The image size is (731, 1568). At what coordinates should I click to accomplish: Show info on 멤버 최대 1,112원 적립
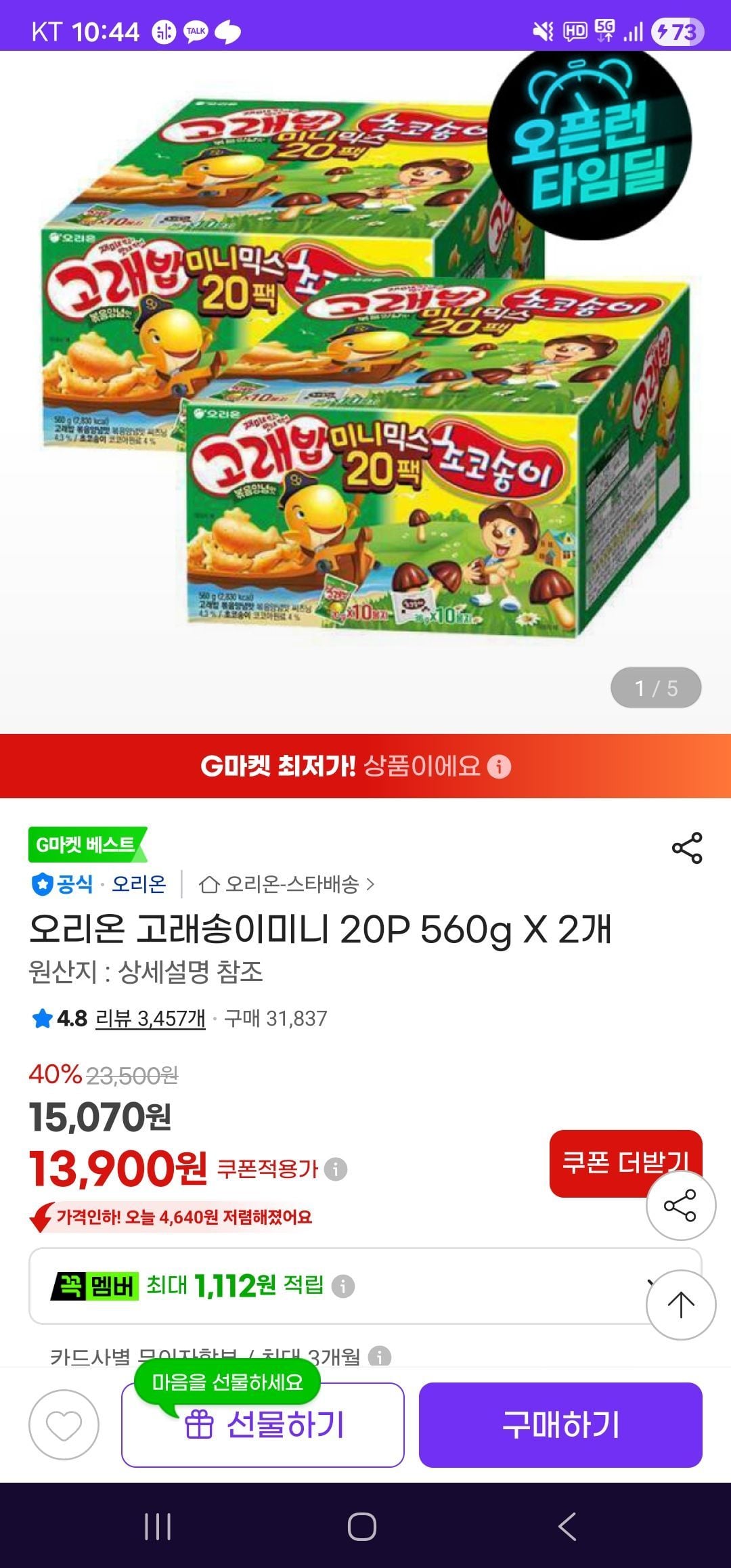(343, 1286)
